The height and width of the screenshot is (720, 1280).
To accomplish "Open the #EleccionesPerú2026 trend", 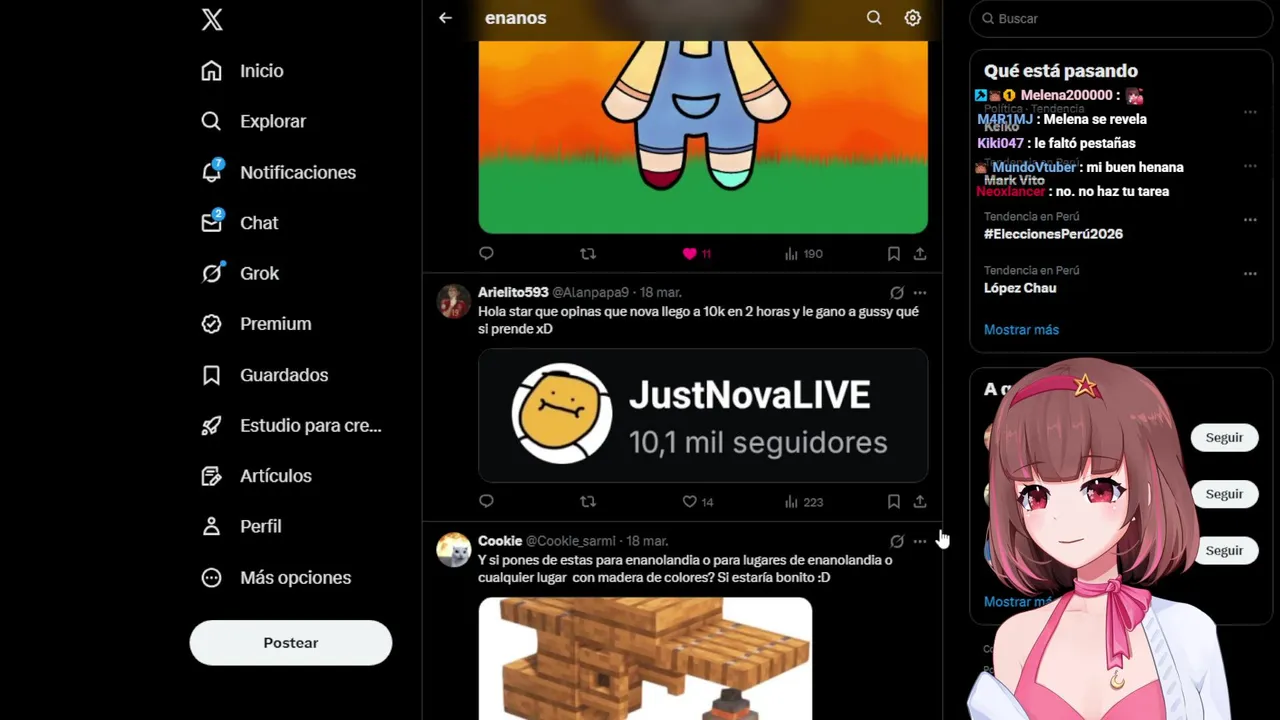I will click(x=1053, y=234).
